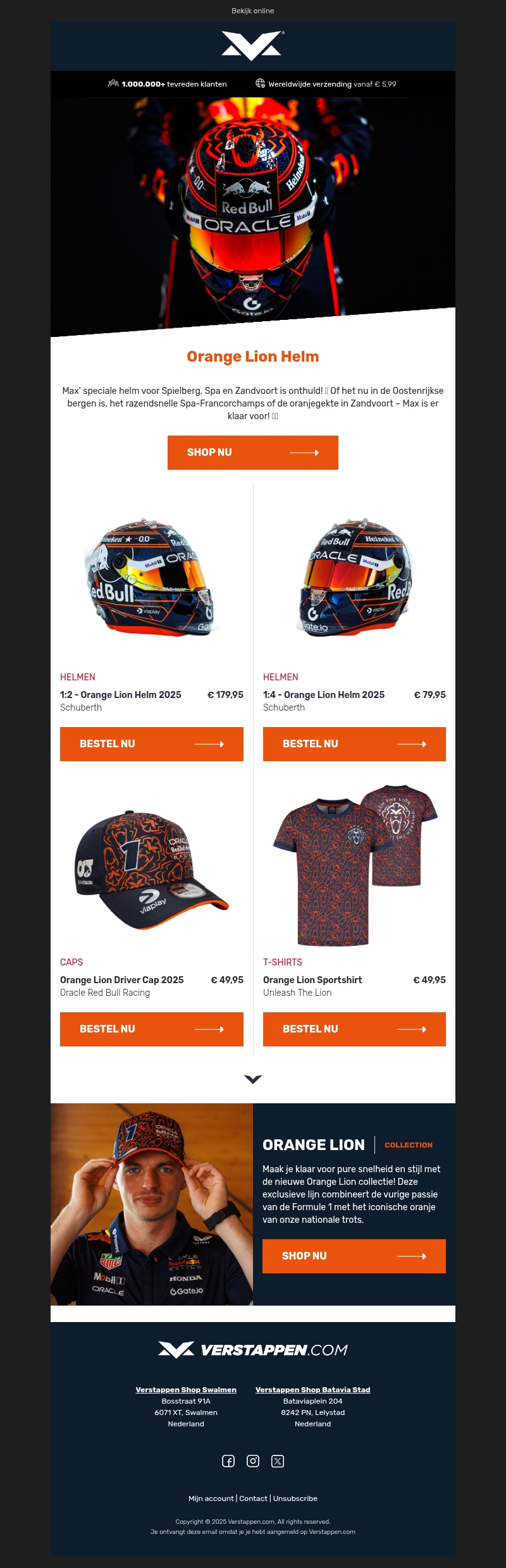The width and height of the screenshot is (506, 1568).
Task: Open the Bekijk online link
Action: pyautogui.click(x=253, y=11)
